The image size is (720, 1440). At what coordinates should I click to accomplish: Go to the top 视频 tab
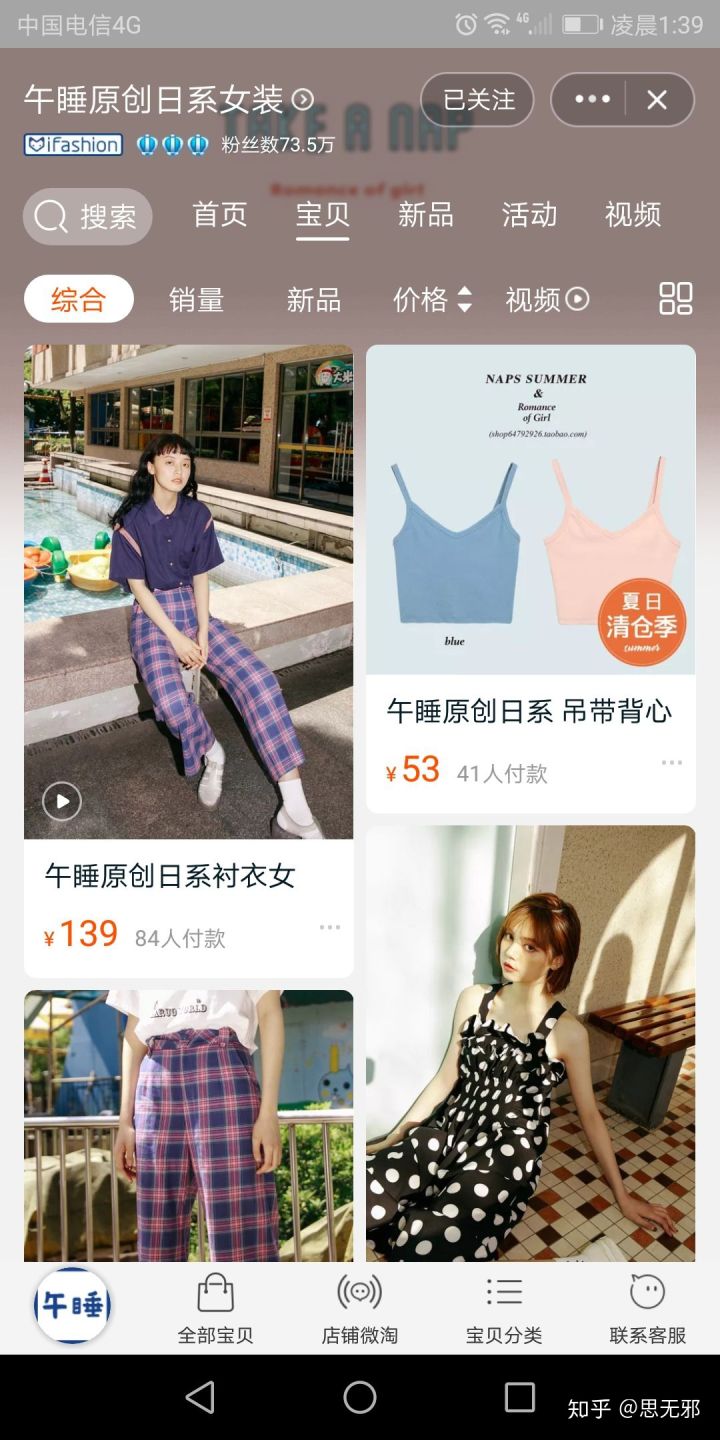coord(632,215)
